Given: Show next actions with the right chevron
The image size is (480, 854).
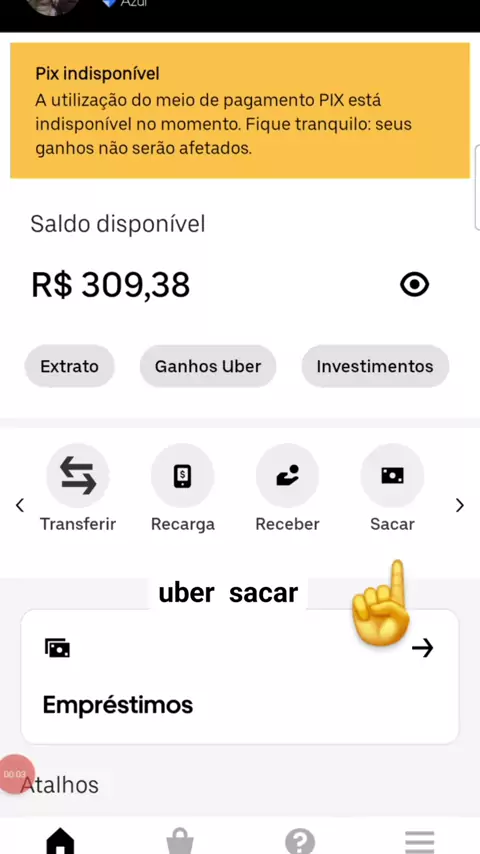Looking at the screenshot, I should 460,505.
